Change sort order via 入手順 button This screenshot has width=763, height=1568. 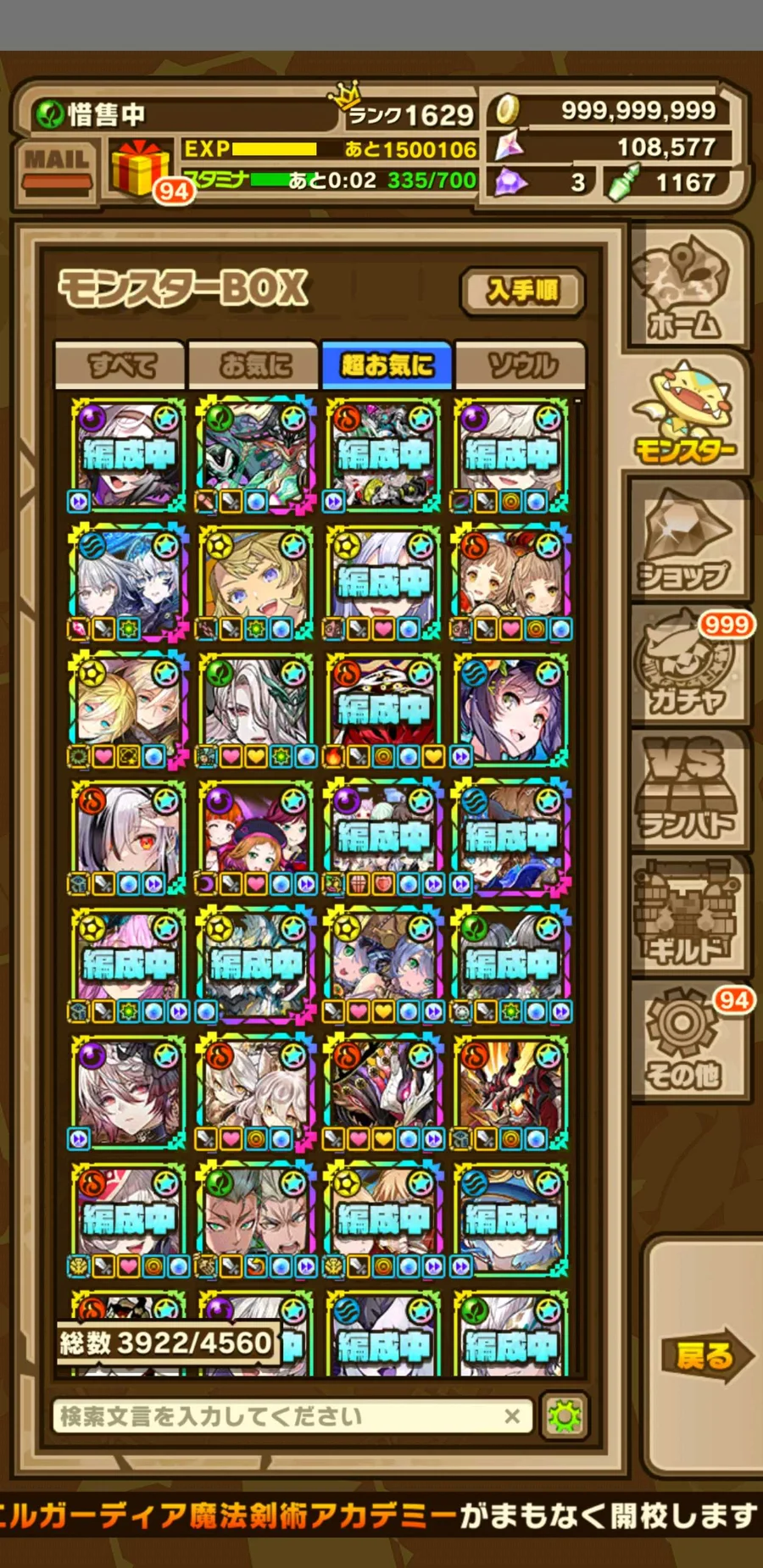(x=522, y=292)
